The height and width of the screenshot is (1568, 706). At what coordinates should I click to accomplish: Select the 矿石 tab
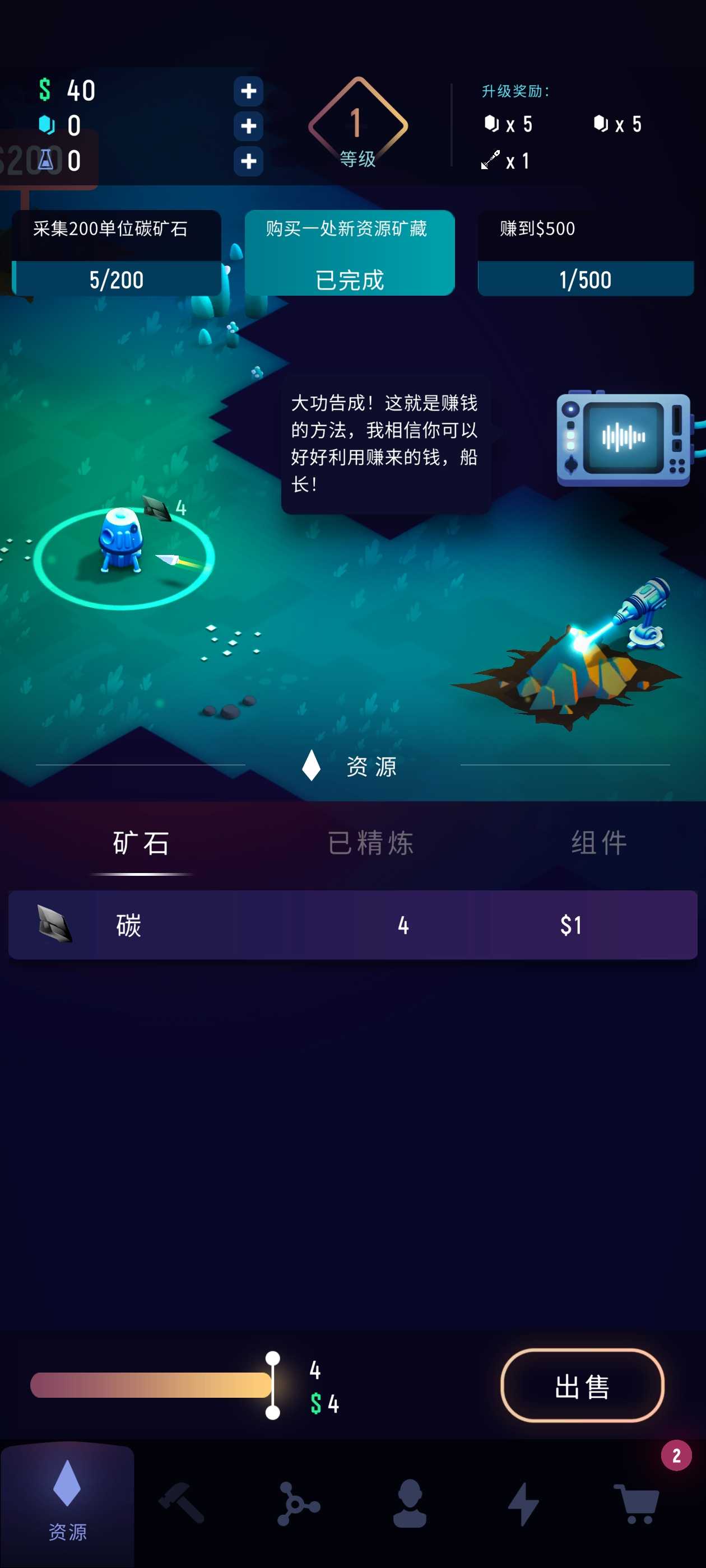point(141,842)
